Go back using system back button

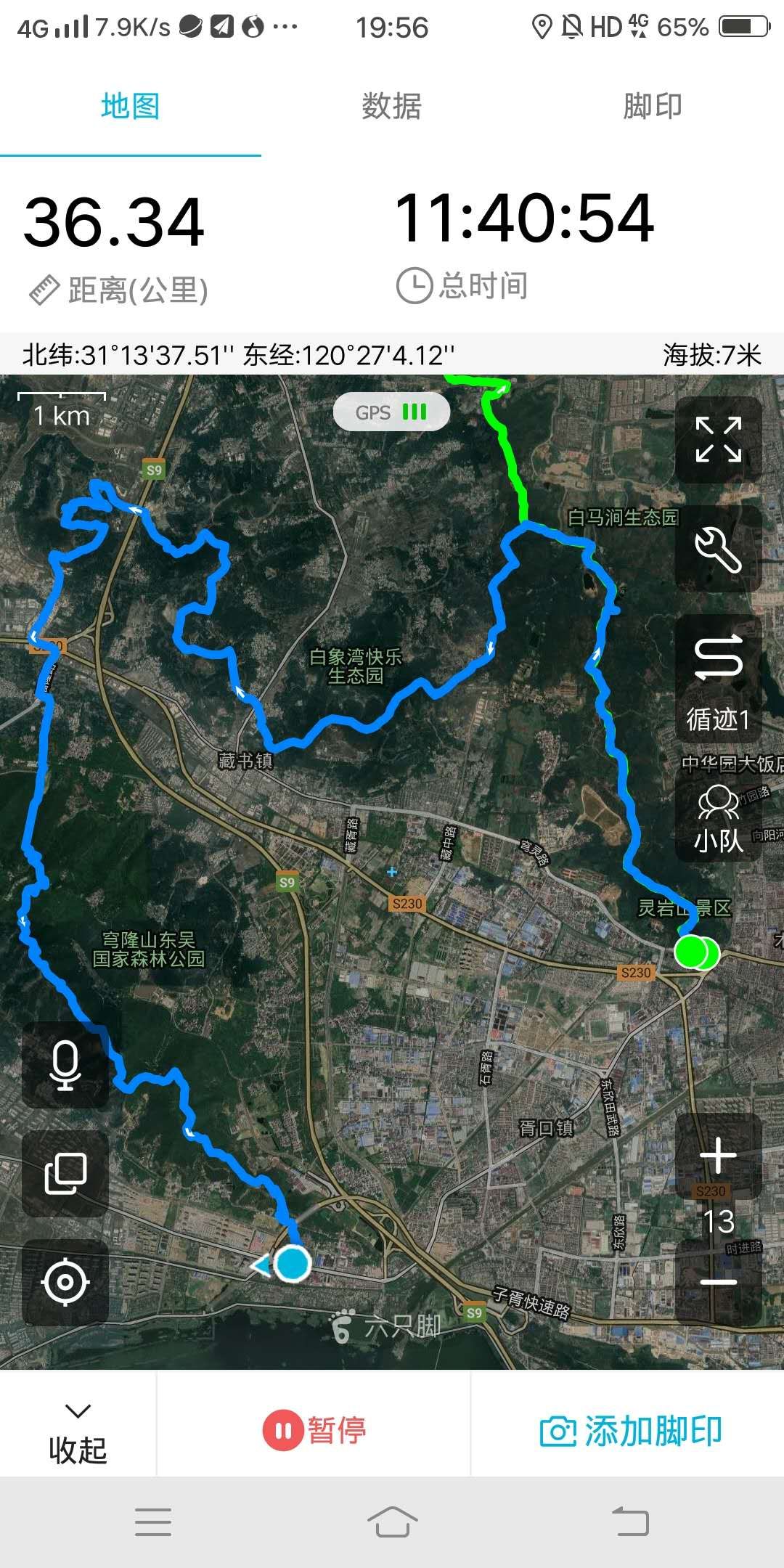coord(630,1522)
